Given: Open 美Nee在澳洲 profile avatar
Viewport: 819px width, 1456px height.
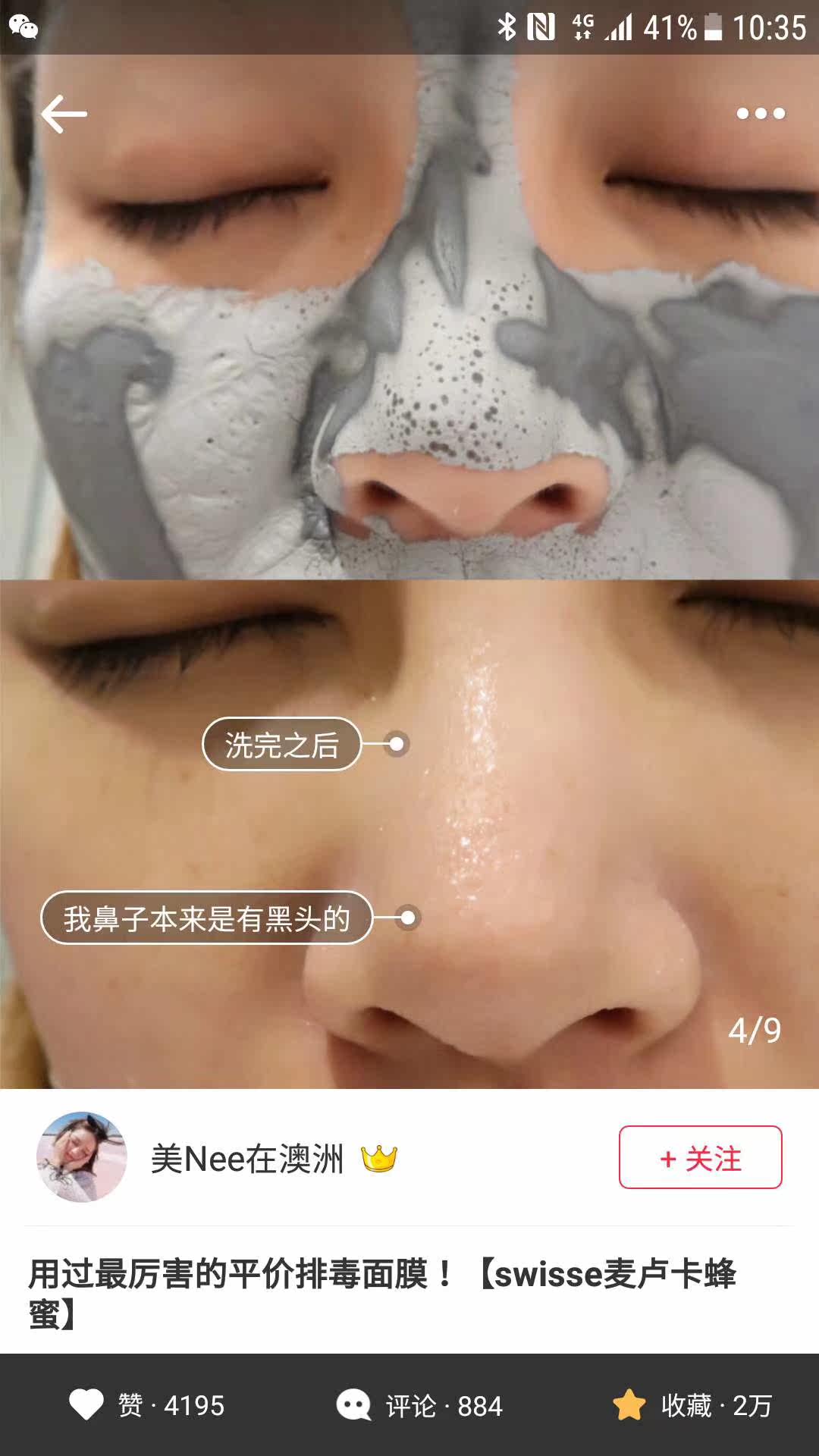Looking at the screenshot, I should [x=81, y=1157].
